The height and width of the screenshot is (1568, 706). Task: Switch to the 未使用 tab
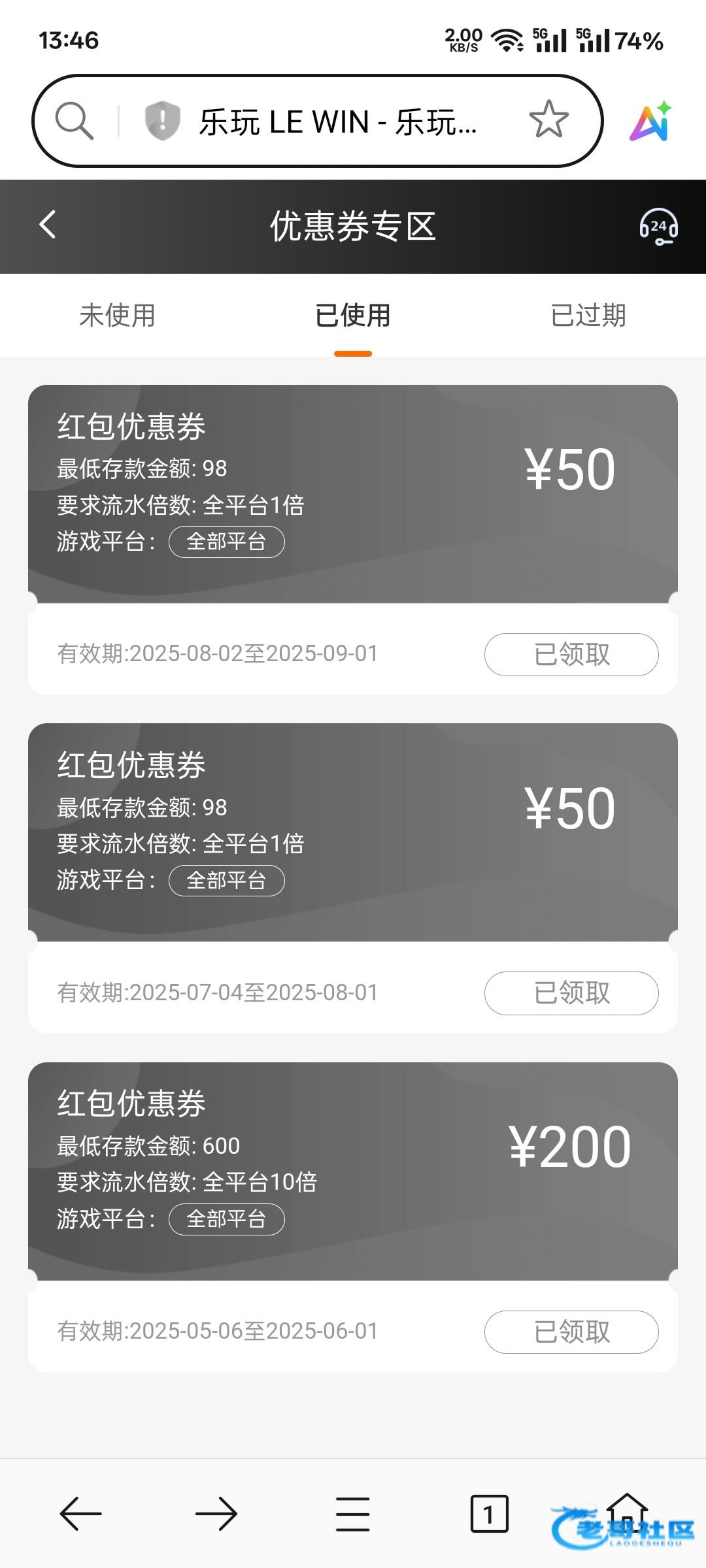[x=118, y=316]
